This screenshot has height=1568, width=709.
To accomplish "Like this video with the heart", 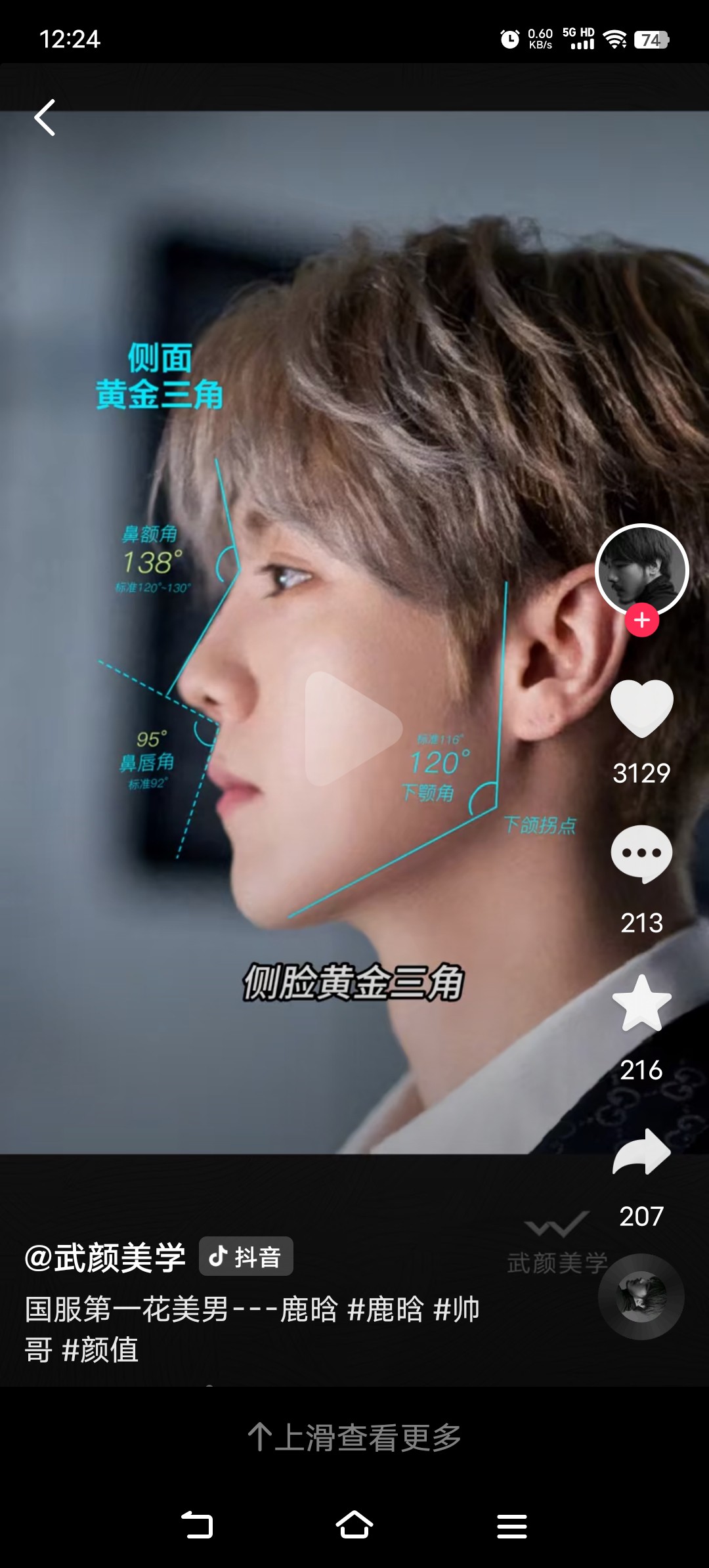I will point(641,708).
